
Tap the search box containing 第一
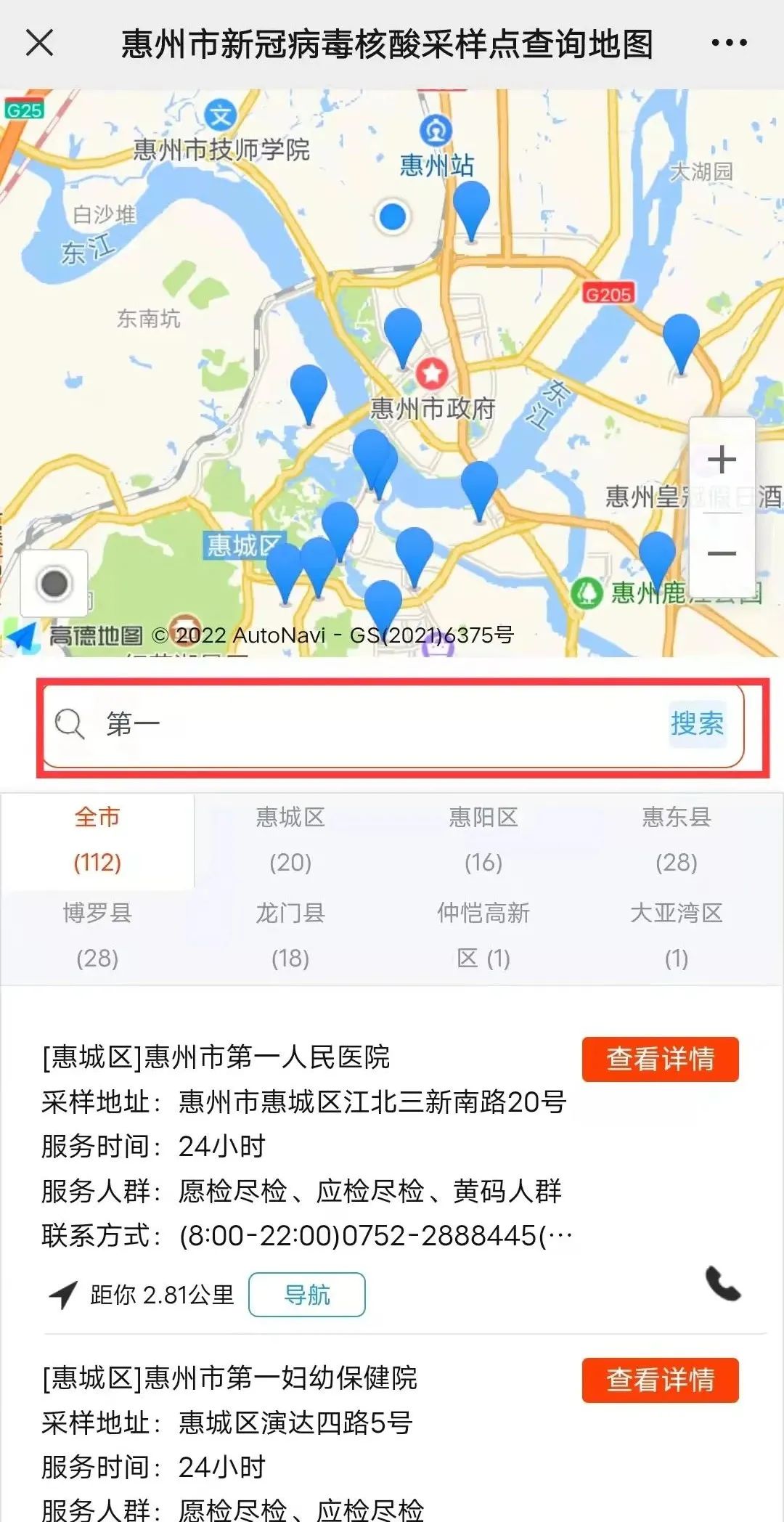click(363, 724)
